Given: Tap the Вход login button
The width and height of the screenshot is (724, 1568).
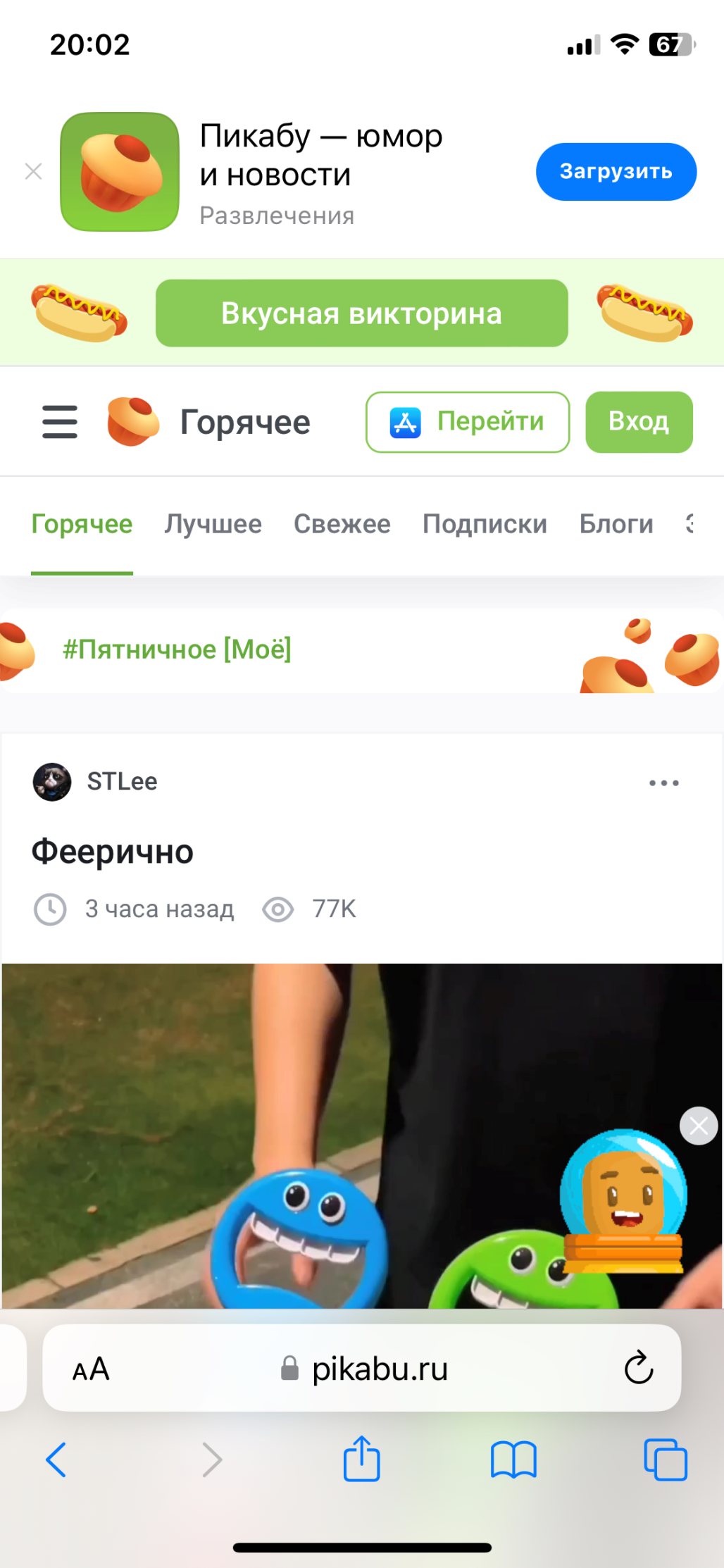Looking at the screenshot, I should (x=638, y=422).
